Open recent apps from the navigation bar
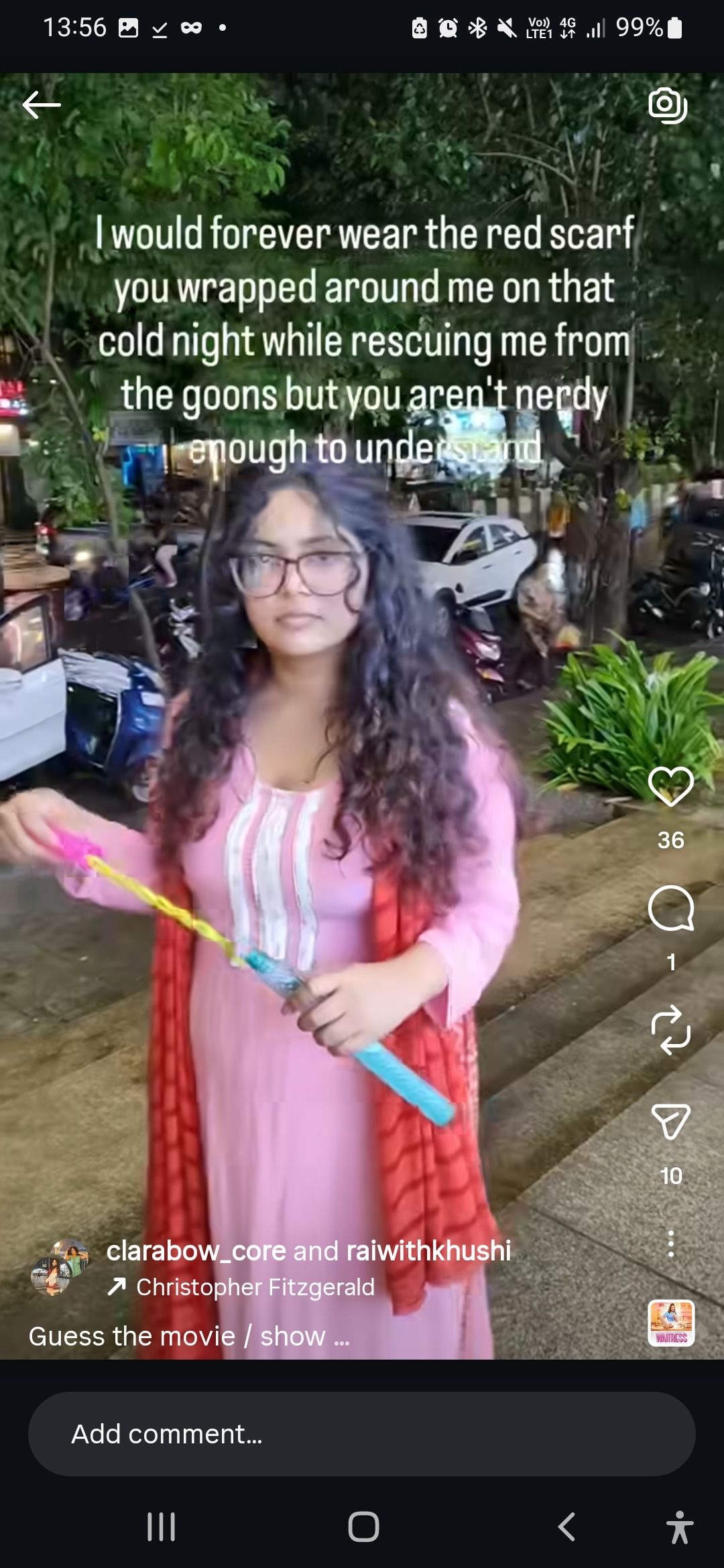Viewport: 724px width, 1568px height. tap(162, 1527)
